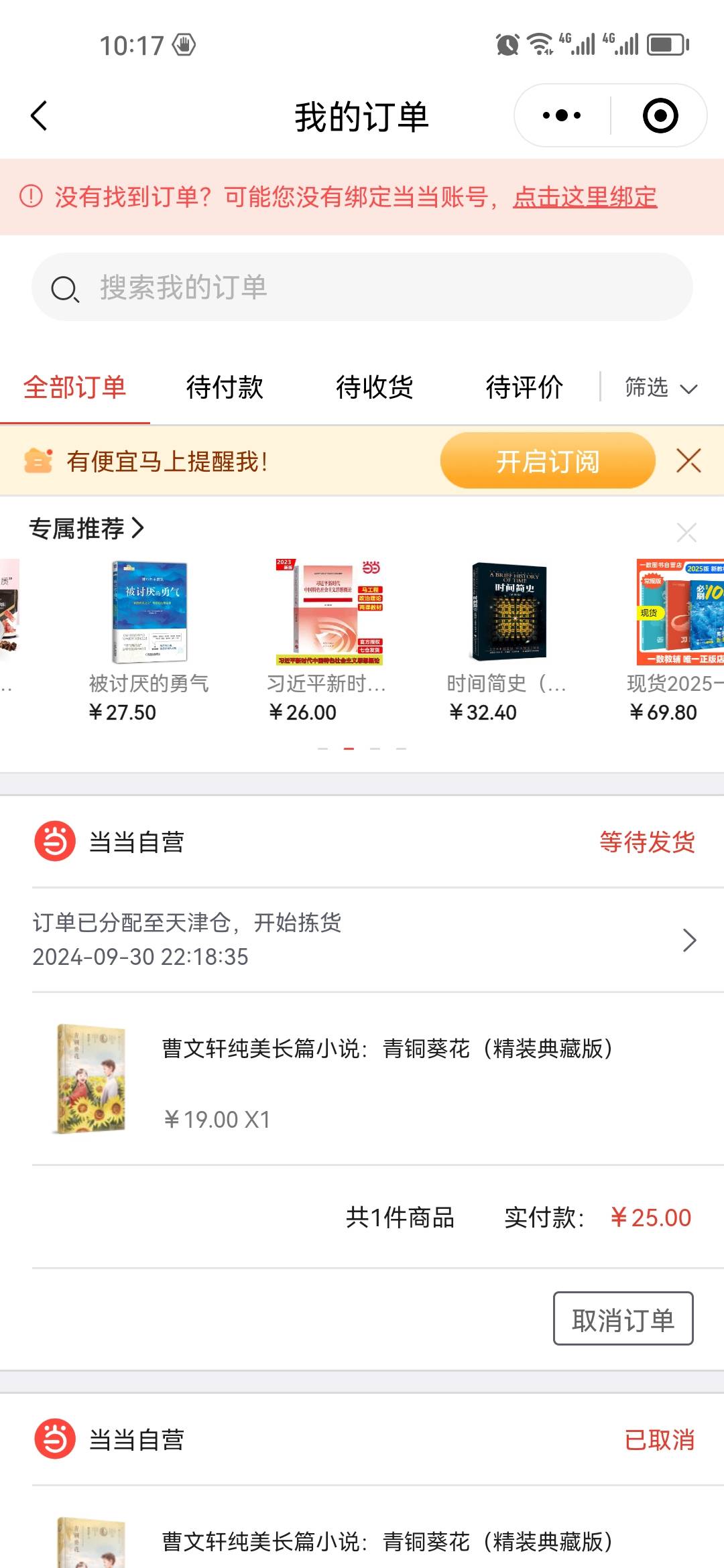Expand the 筛选 filter dropdown
This screenshot has width=724, height=1568.
(660, 388)
